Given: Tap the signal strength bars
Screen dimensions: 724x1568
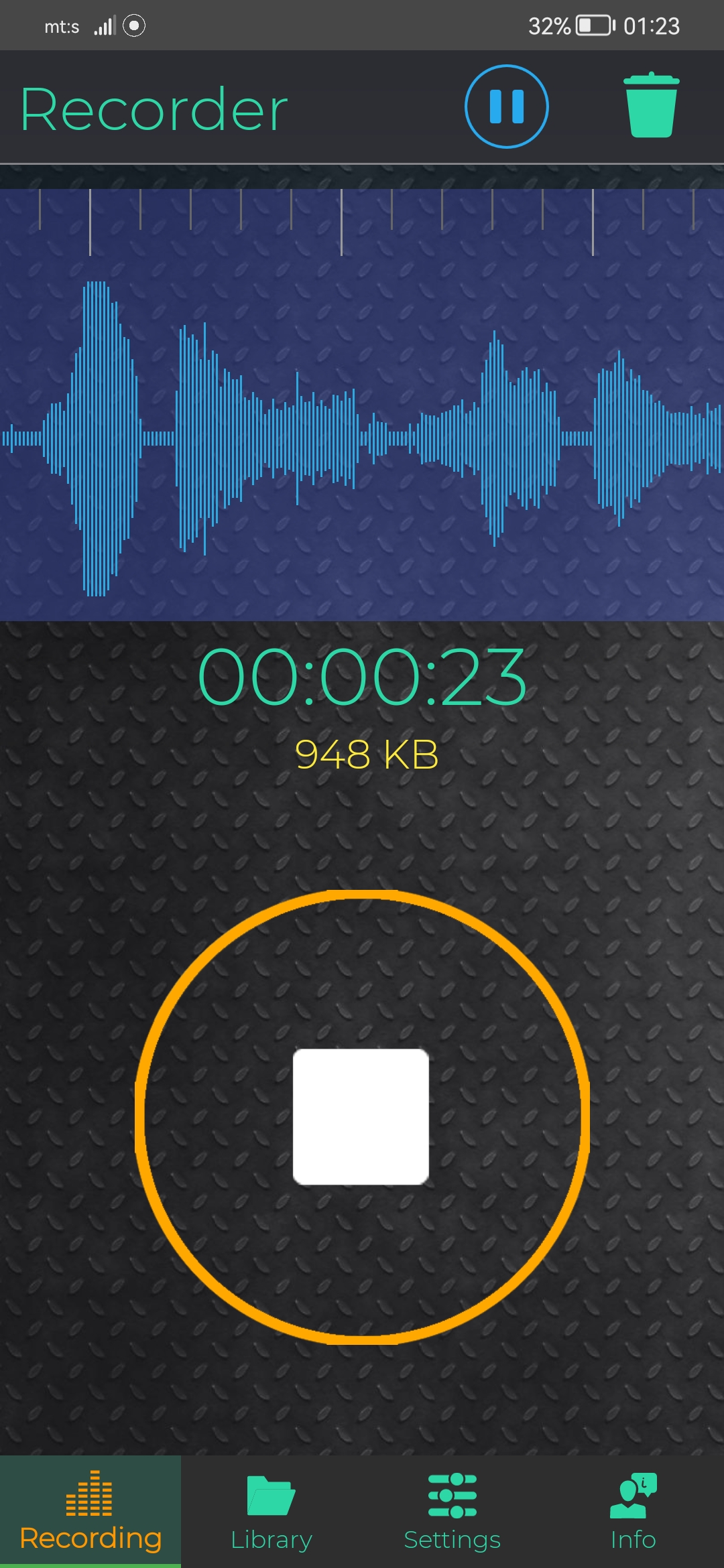Looking at the screenshot, I should 105,25.
